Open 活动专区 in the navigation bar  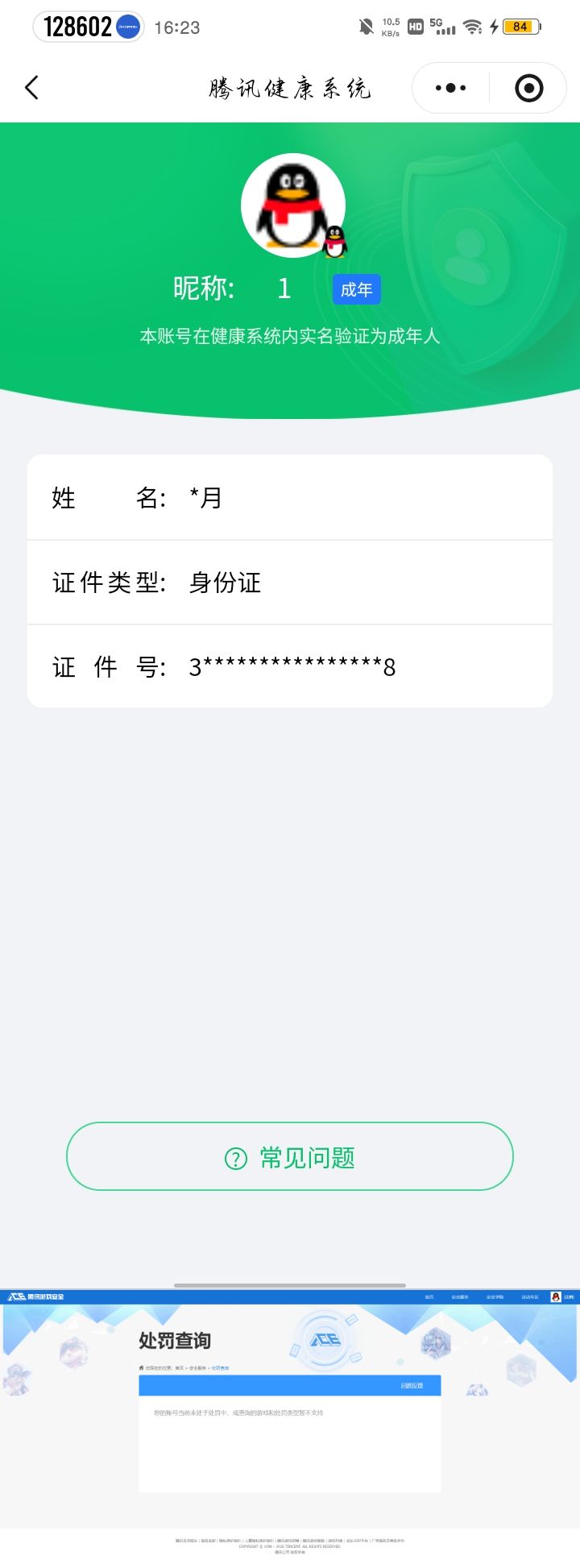point(529,1296)
